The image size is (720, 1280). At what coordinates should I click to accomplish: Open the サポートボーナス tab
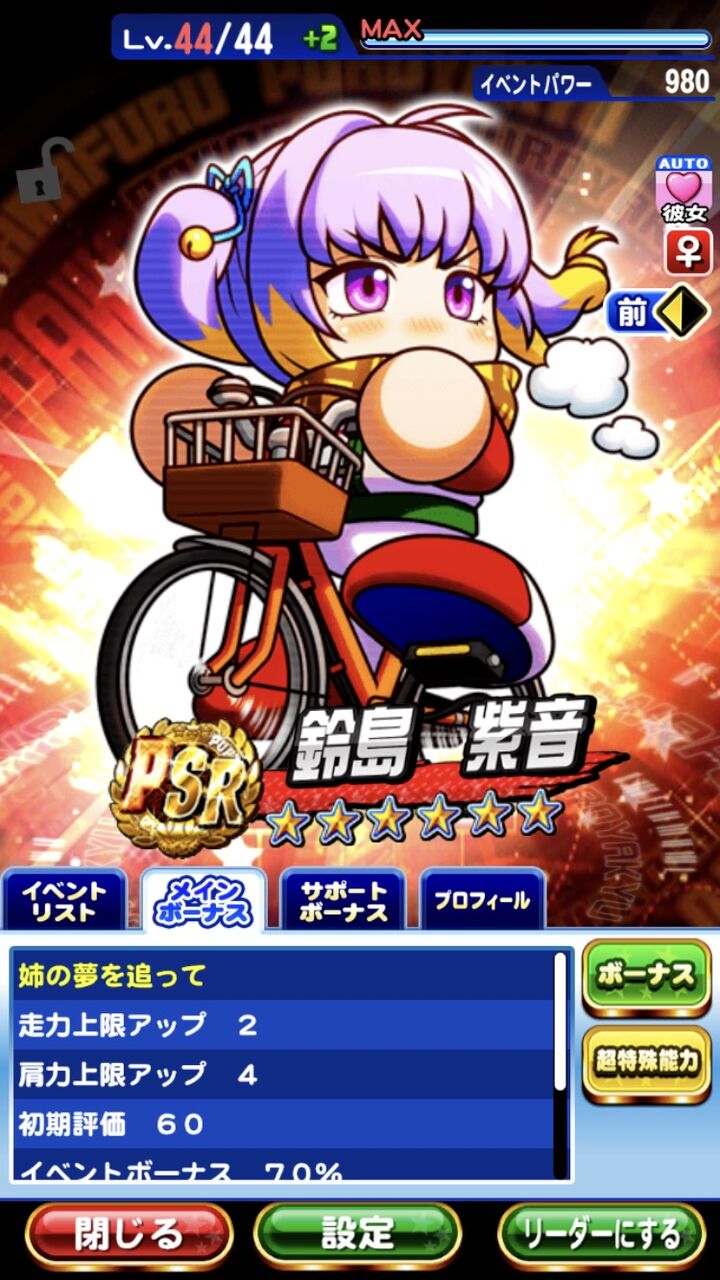pos(343,899)
